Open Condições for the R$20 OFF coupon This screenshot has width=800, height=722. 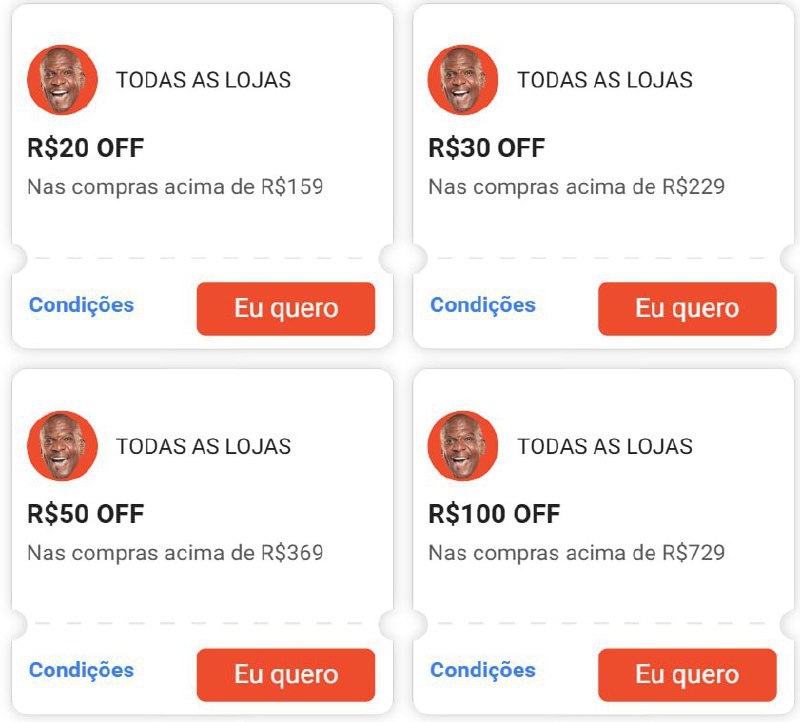pyautogui.click(x=81, y=305)
